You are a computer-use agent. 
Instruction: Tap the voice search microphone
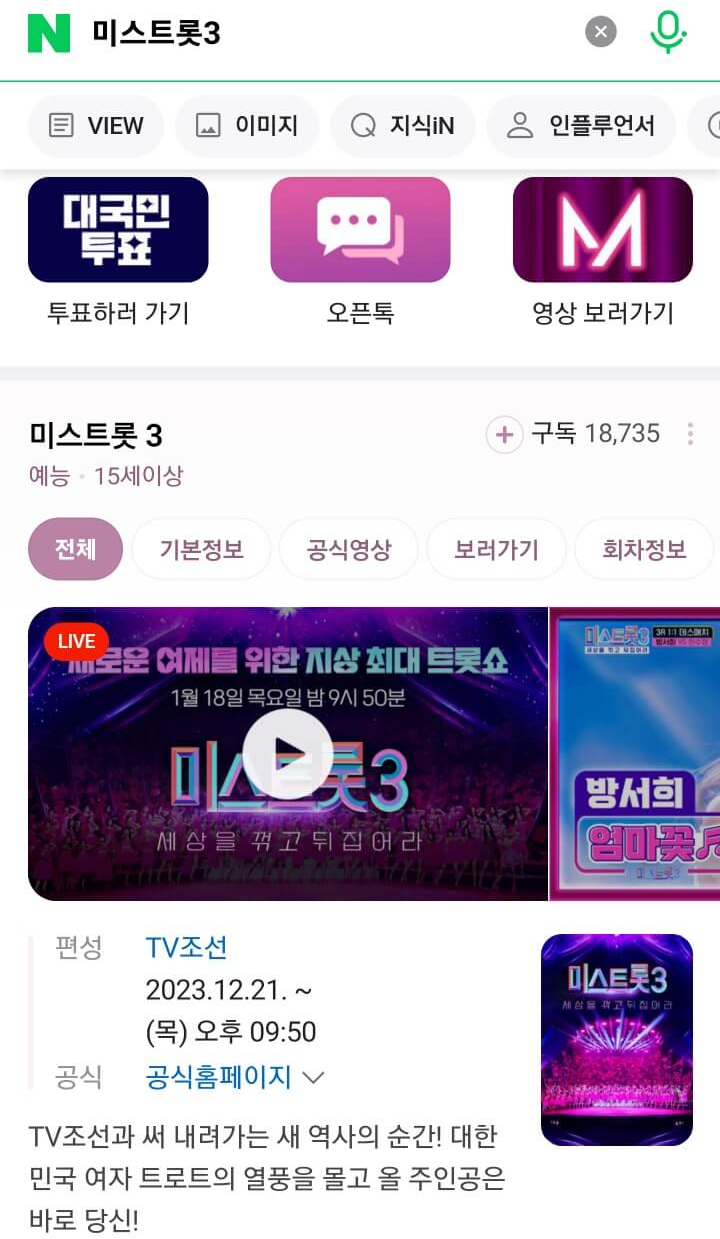[666, 31]
